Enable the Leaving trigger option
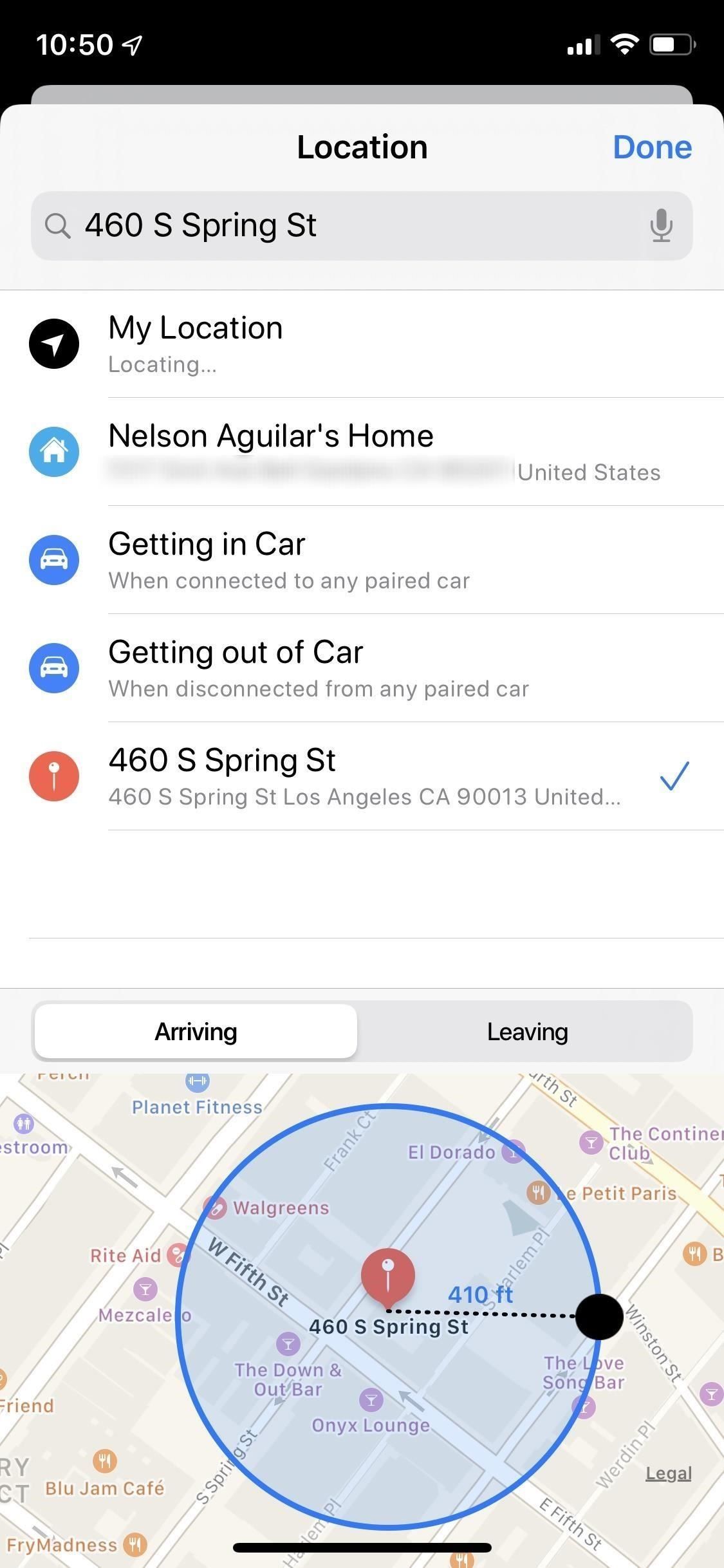This screenshot has height=1568, width=724. coord(527,1031)
